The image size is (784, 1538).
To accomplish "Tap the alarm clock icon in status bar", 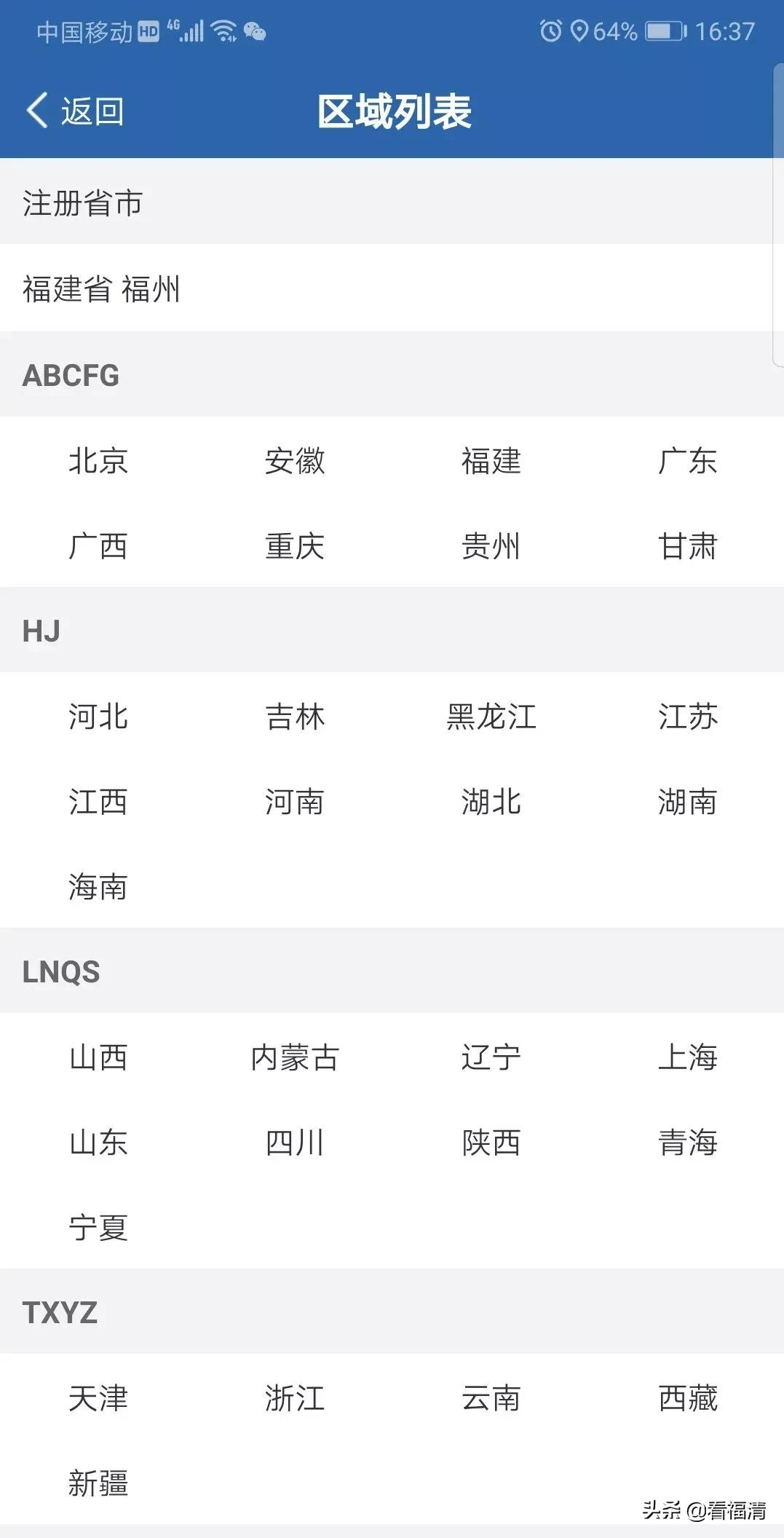I will click(x=552, y=31).
